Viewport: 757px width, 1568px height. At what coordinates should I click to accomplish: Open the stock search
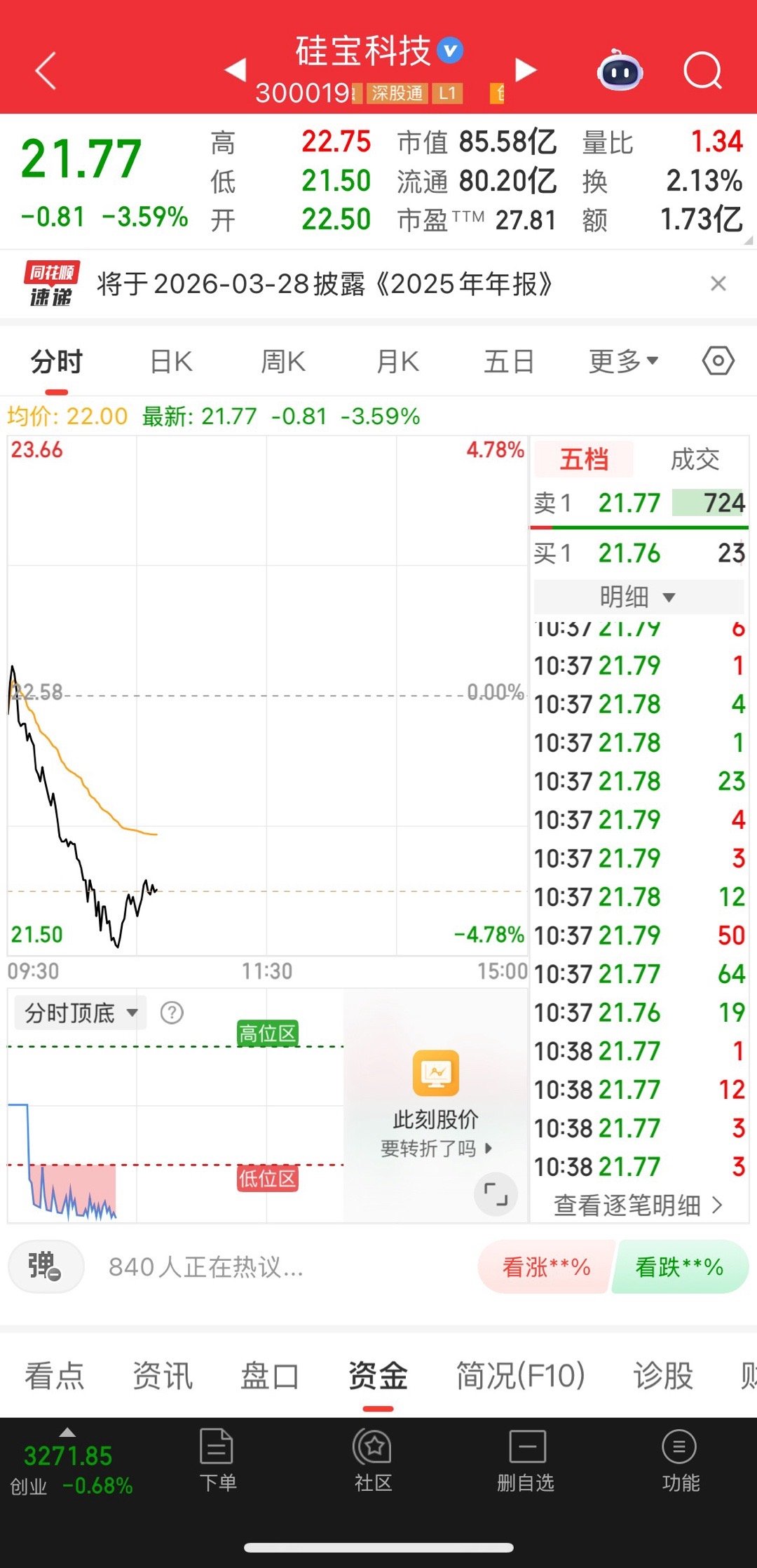tap(703, 70)
